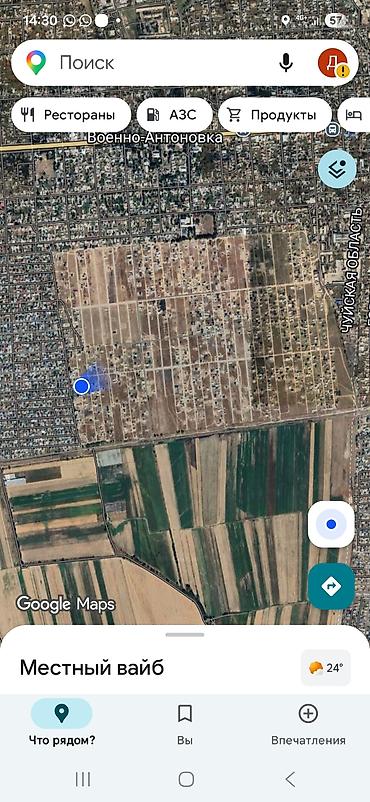The height and width of the screenshot is (802, 370).
Task: Select the Рестораны chip
Action: point(71,115)
